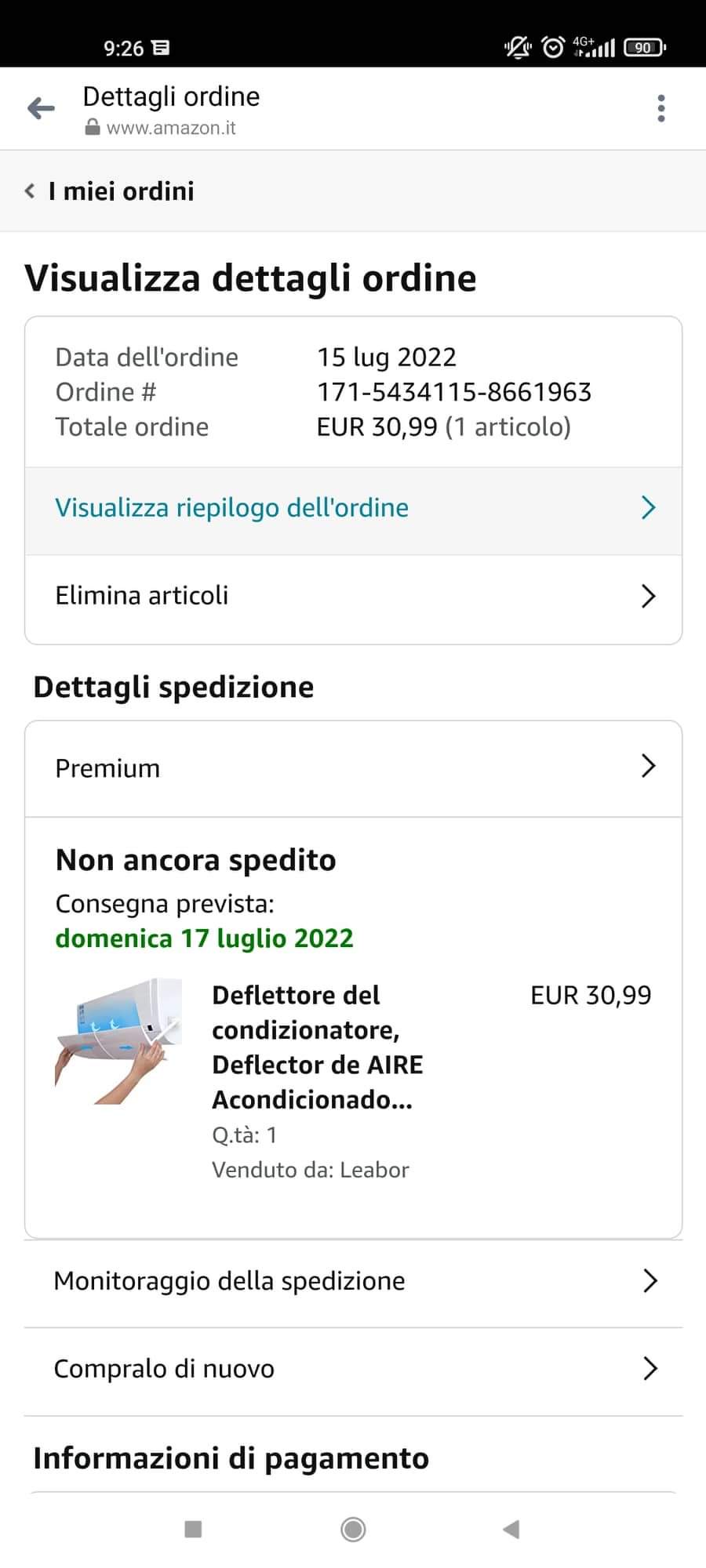Open the Premium shipping row

click(353, 768)
